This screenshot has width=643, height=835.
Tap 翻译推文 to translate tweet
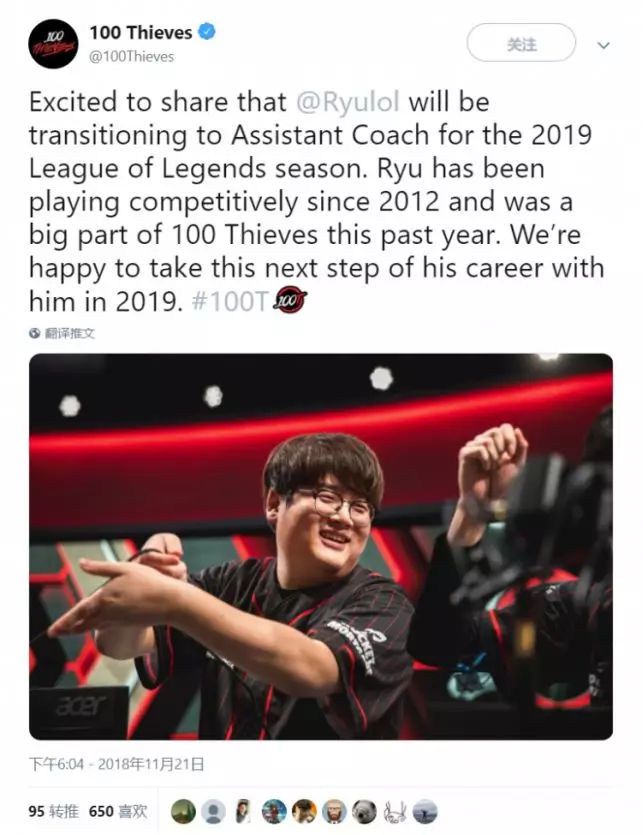[x=68, y=334]
